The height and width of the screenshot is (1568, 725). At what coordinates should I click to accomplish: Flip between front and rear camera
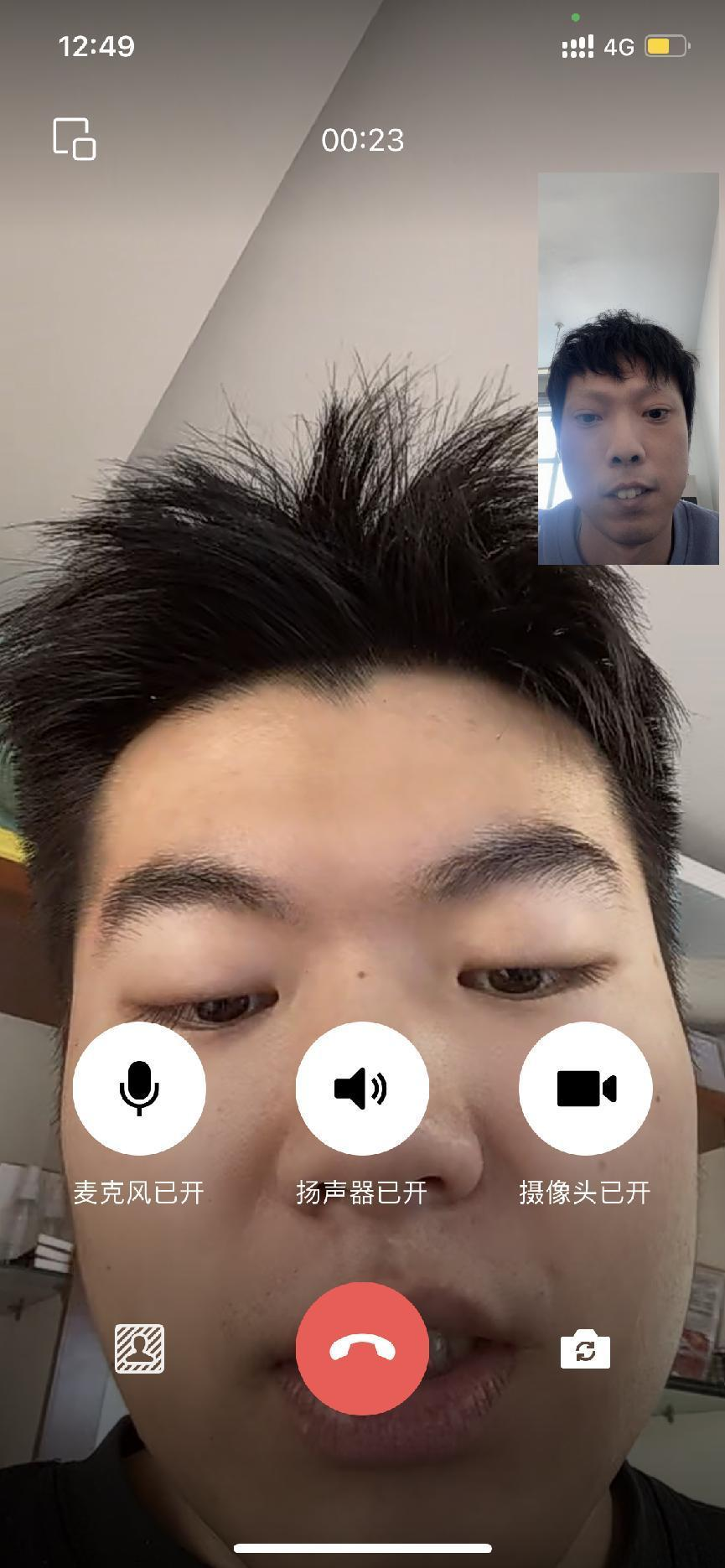click(x=585, y=1349)
